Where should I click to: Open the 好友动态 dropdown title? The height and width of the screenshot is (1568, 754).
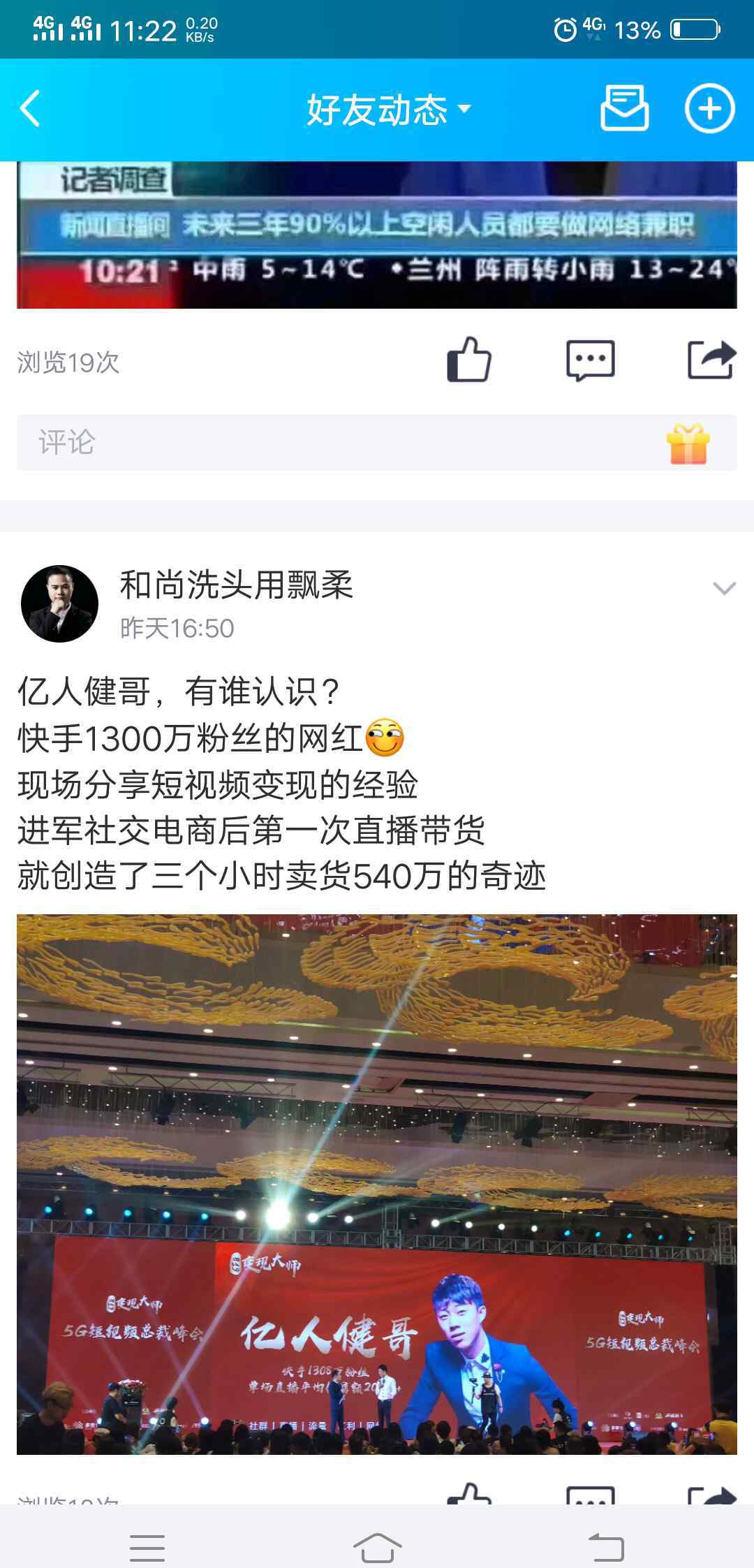pyautogui.click(x=388, y=110)
